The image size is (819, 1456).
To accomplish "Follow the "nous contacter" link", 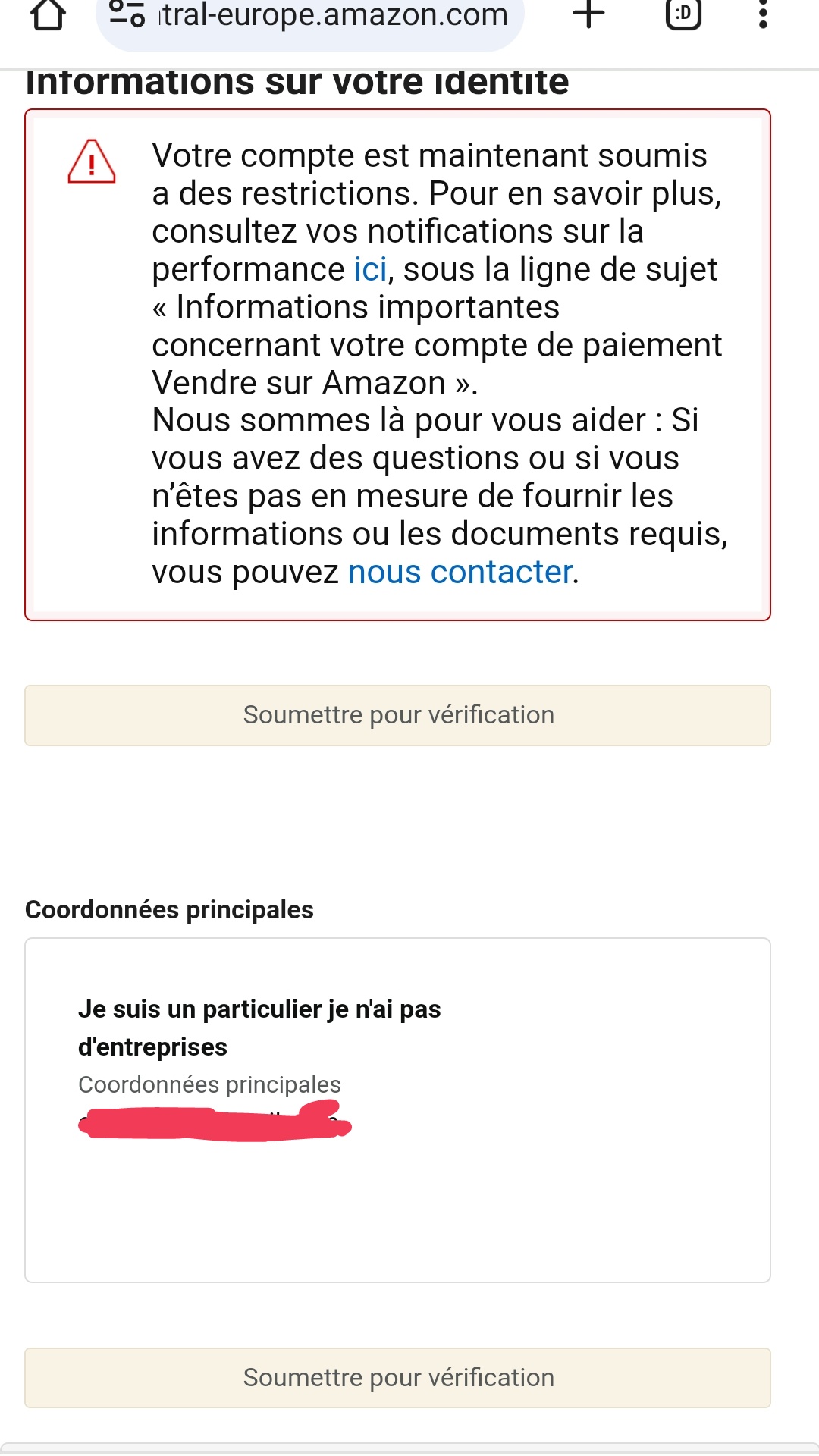I will point(460,572).
